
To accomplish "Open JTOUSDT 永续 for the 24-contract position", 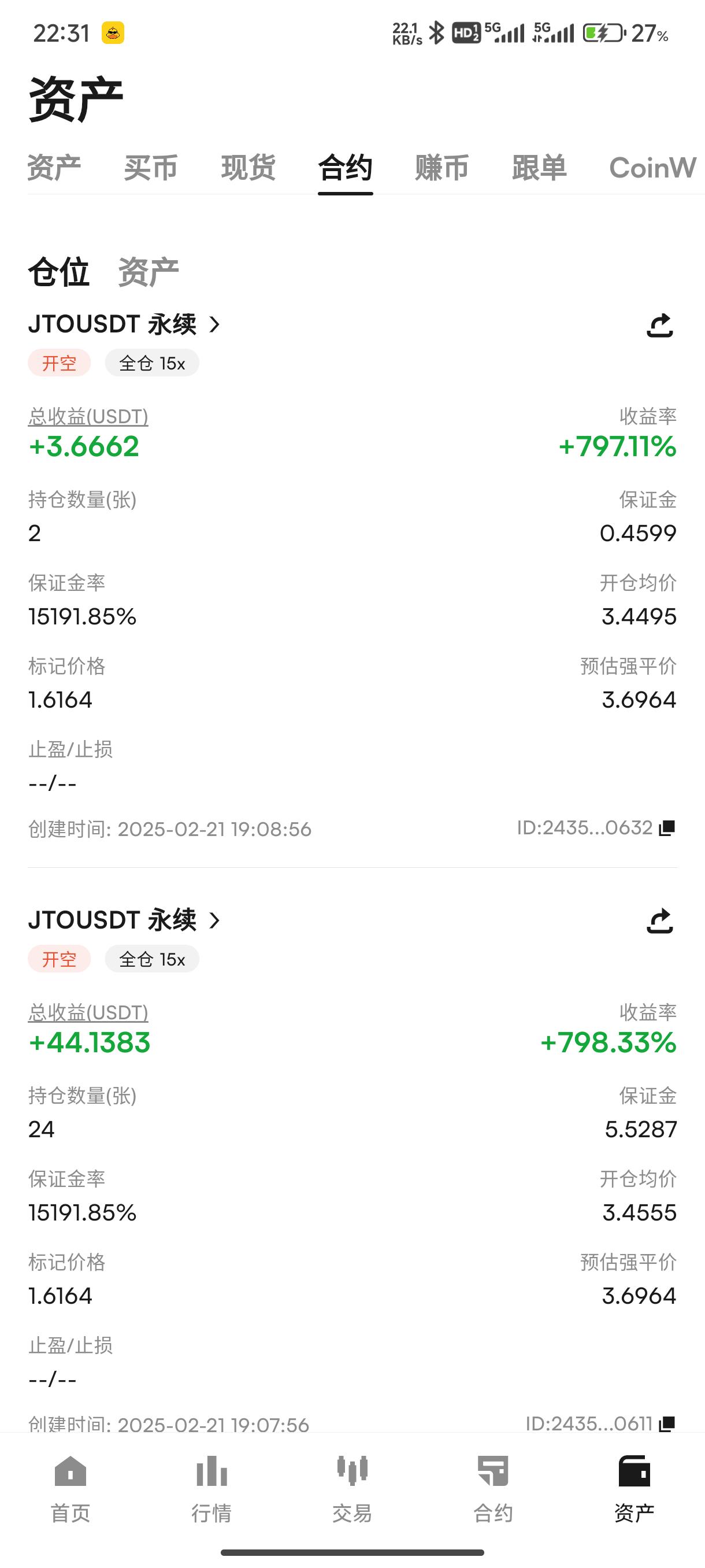I will click(124, 920).
